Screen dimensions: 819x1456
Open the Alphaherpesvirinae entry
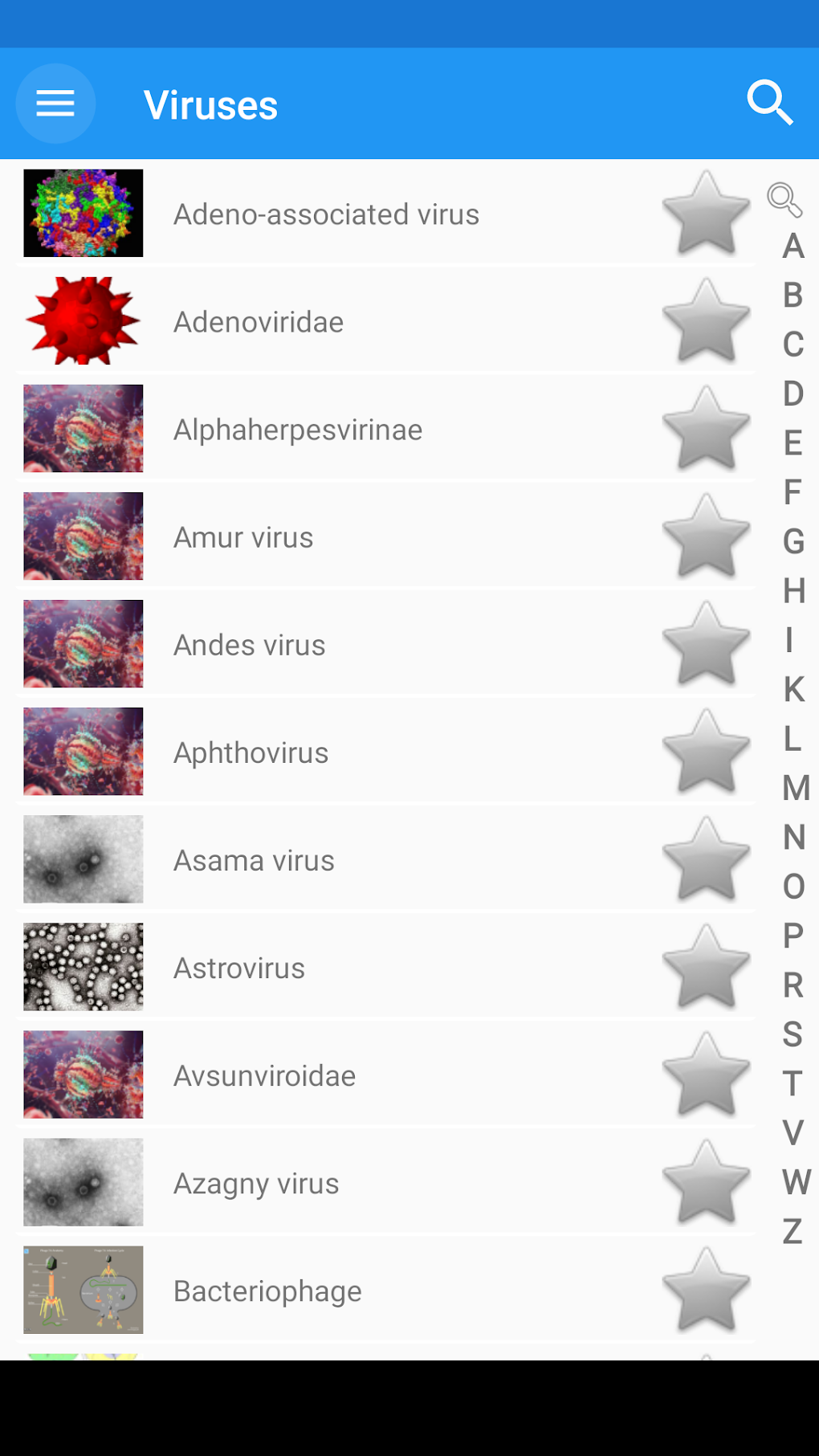pos(298,430)
